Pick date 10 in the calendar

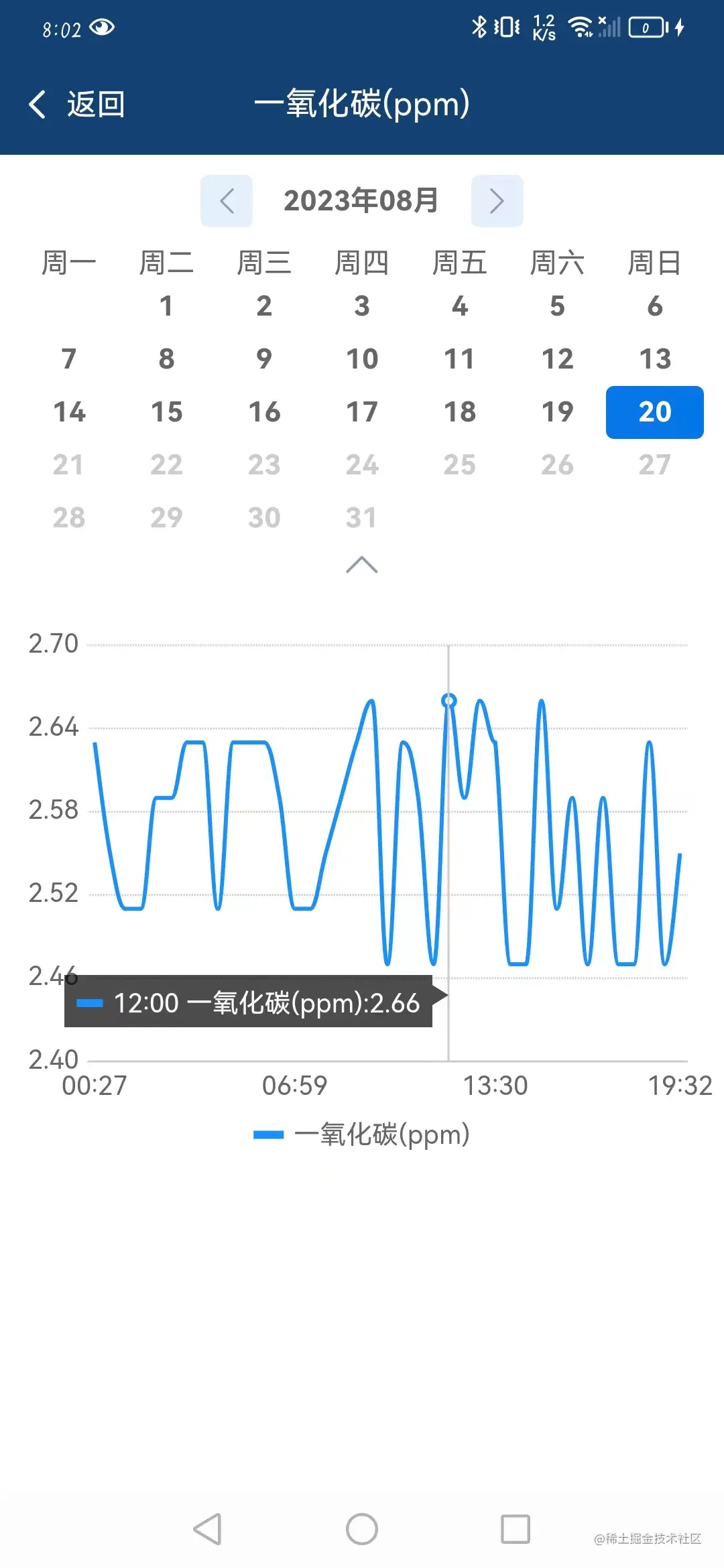point(362,359)
